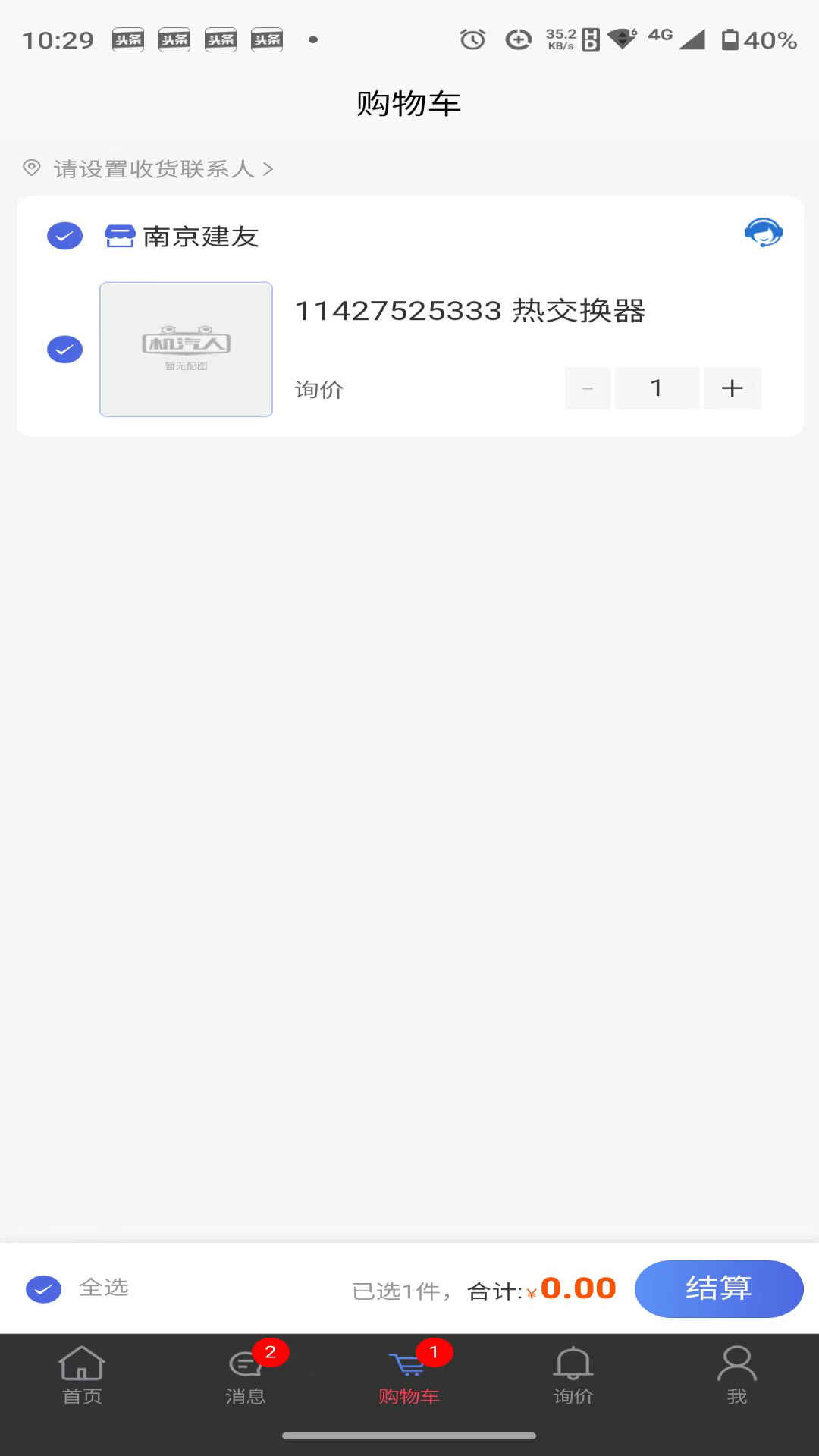819x1456 pixels.
Task: Open the 消息 messages tab
Action: [246, 1374]
